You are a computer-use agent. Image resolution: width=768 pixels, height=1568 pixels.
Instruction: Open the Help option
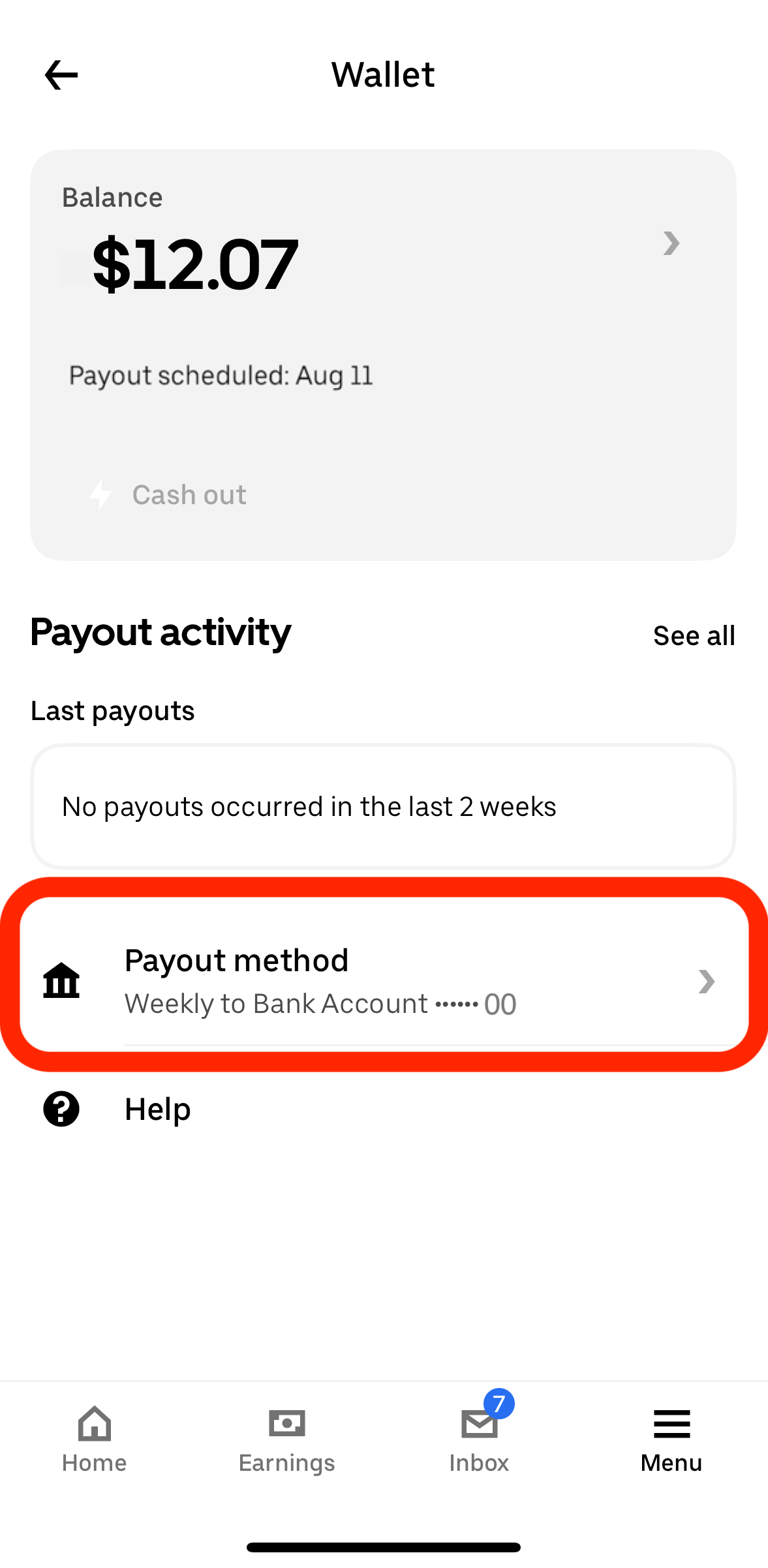157,1109
